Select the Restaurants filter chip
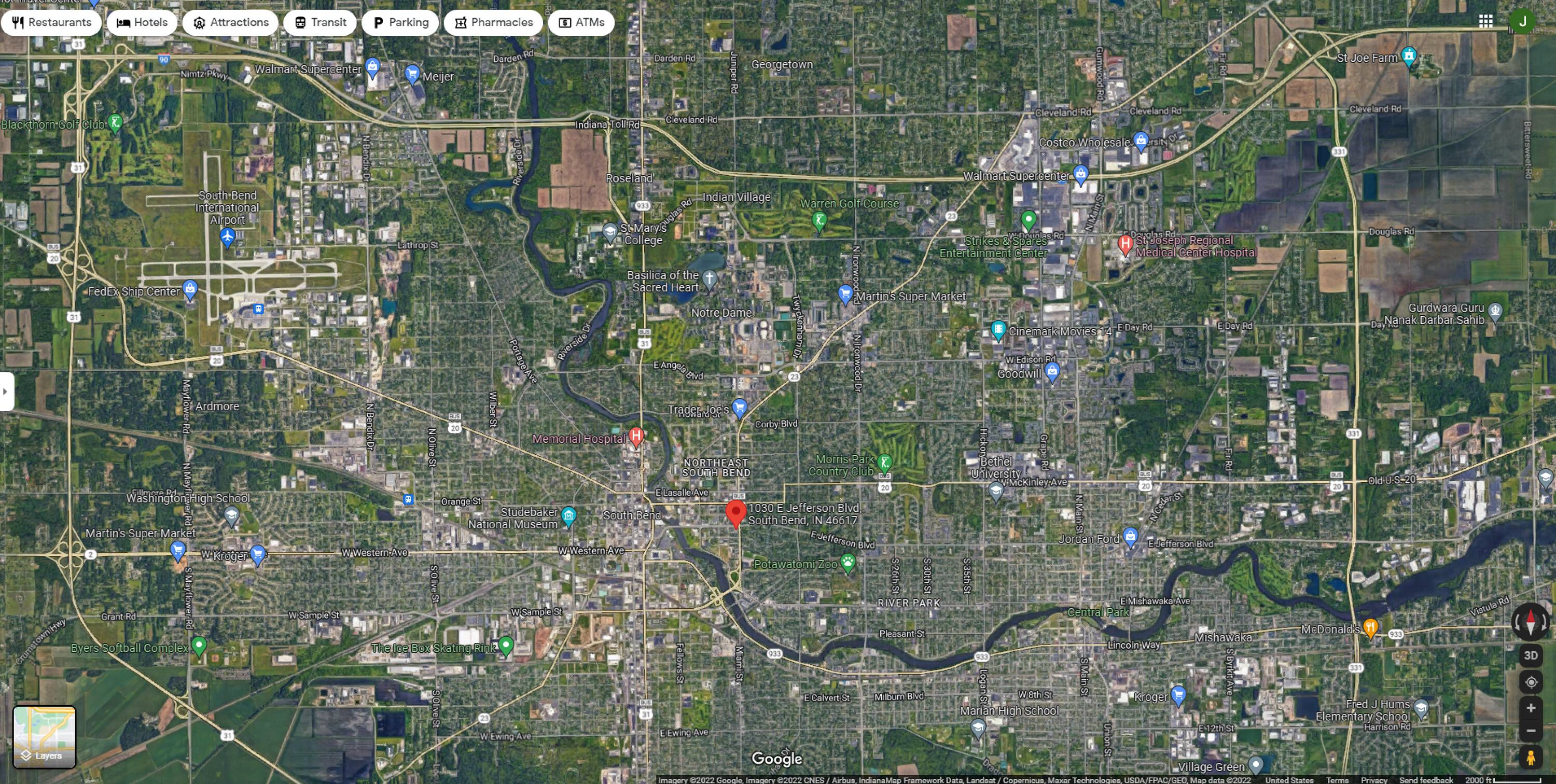The image size is (1556, 784). (x=51, y=23)
